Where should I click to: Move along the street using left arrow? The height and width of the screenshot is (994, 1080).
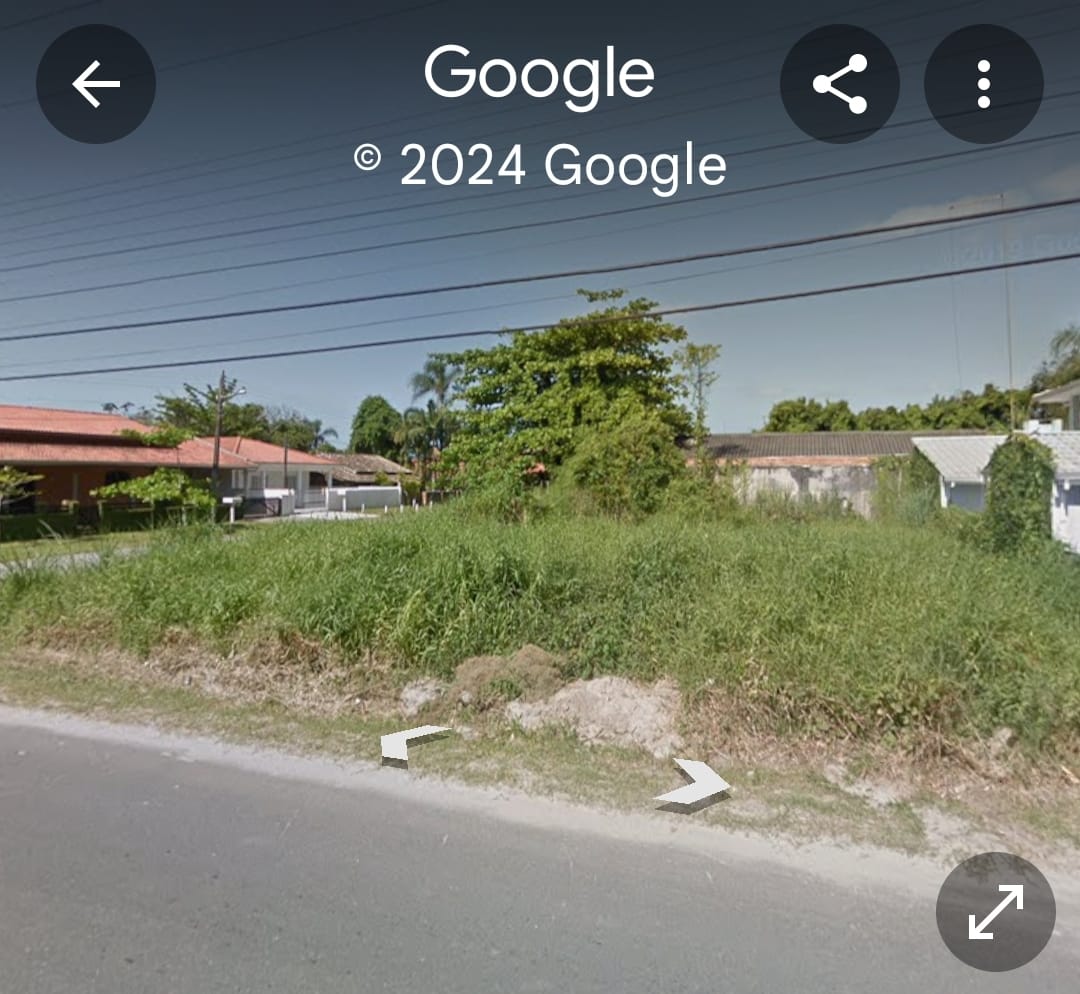[410, 742]
